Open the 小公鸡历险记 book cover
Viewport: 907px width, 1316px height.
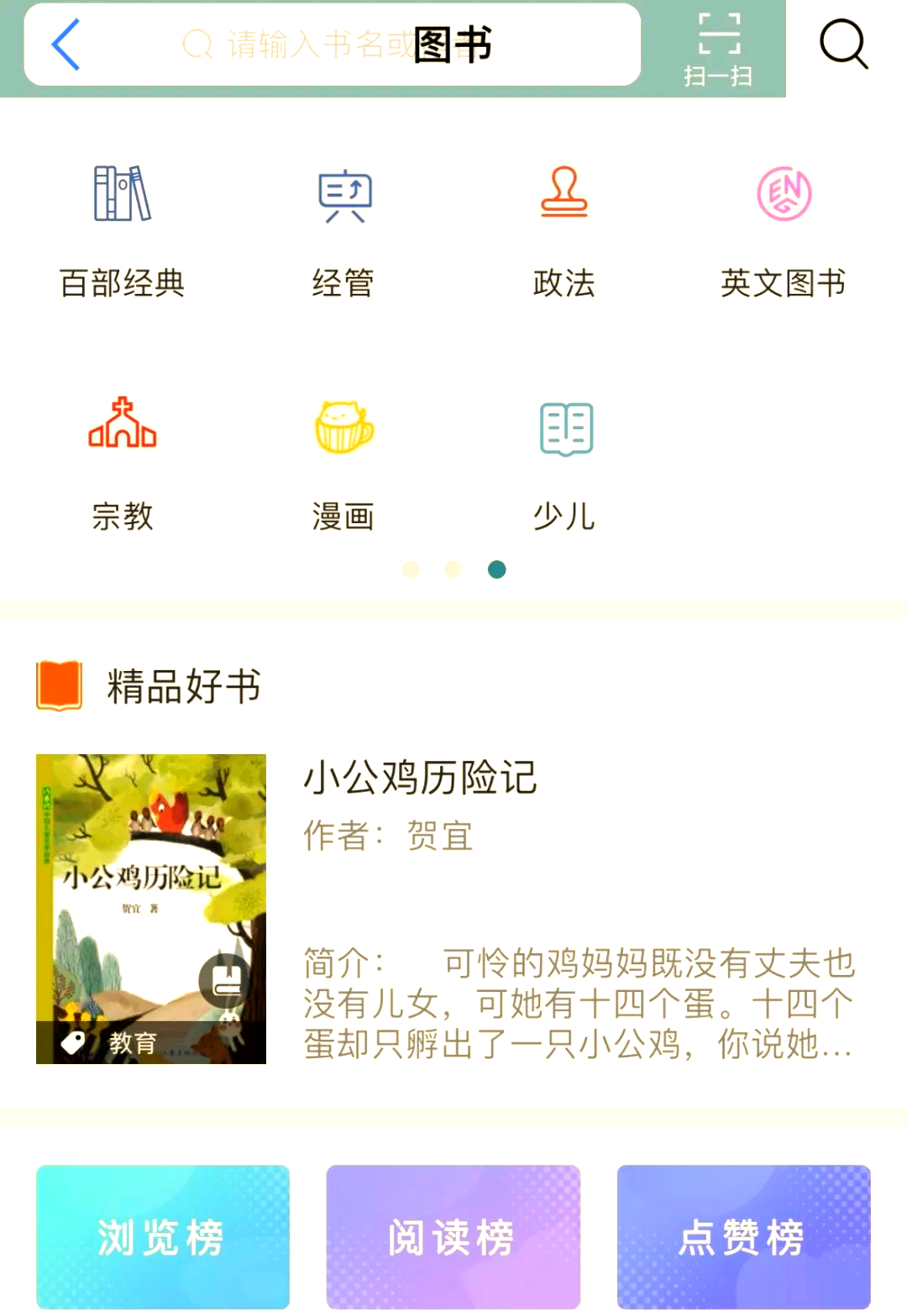[x=151, y=909]
